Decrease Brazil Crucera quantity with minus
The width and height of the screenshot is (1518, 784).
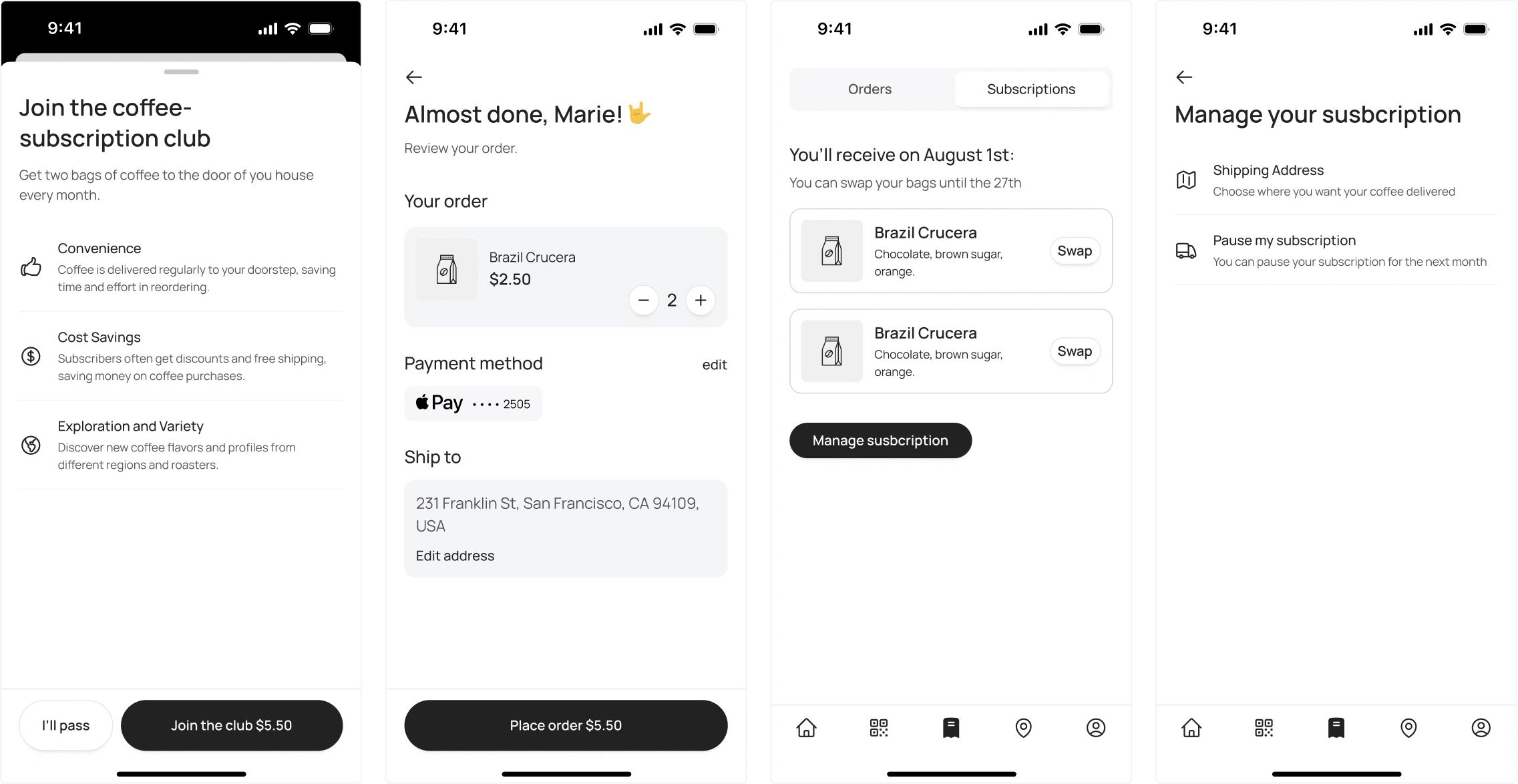tap(643, 301)
